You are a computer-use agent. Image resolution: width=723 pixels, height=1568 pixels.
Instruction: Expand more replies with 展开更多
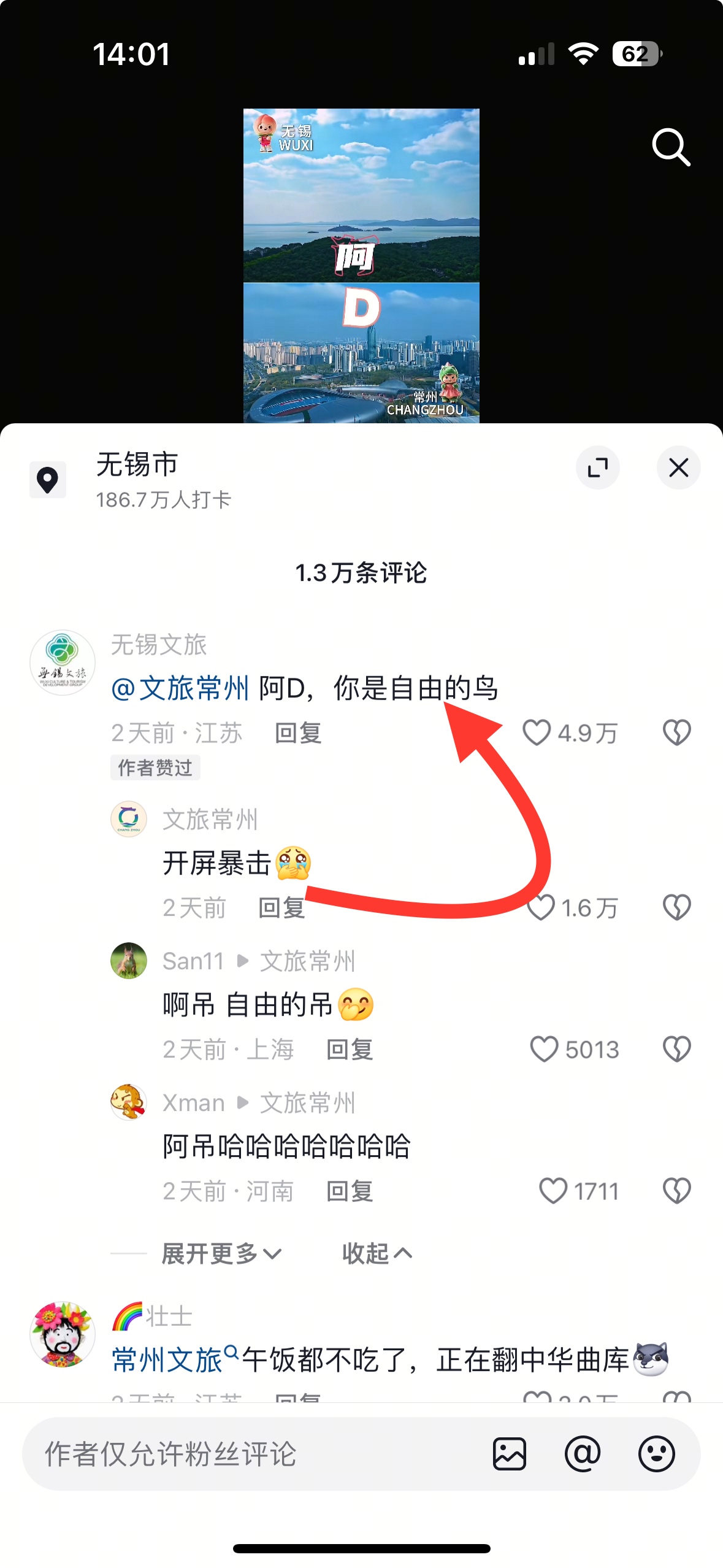(221, 1253)
